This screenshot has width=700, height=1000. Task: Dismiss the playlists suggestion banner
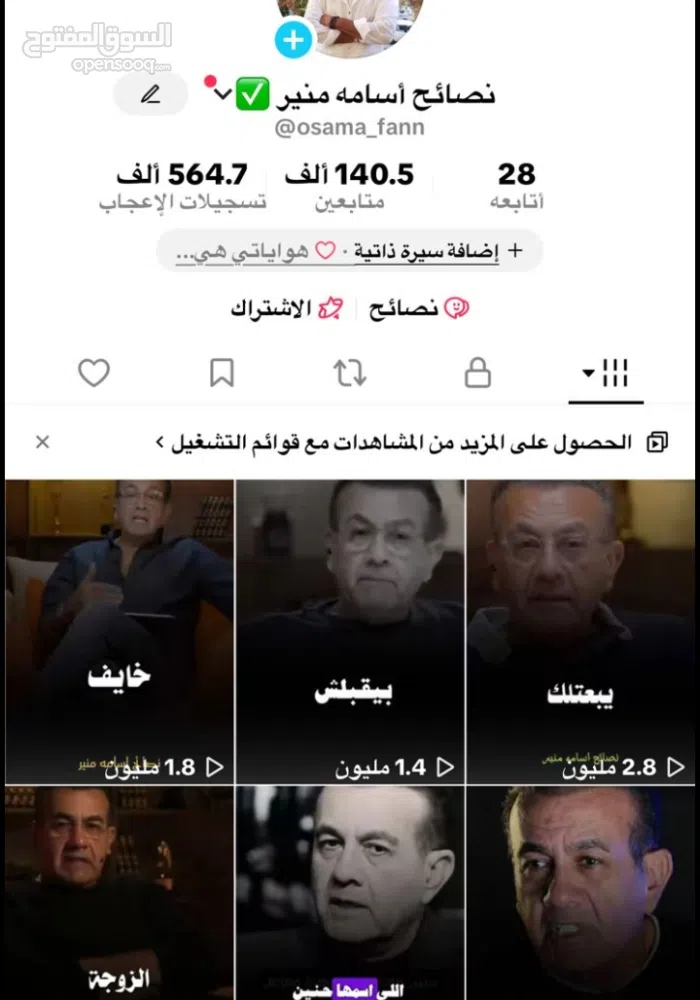42,442
